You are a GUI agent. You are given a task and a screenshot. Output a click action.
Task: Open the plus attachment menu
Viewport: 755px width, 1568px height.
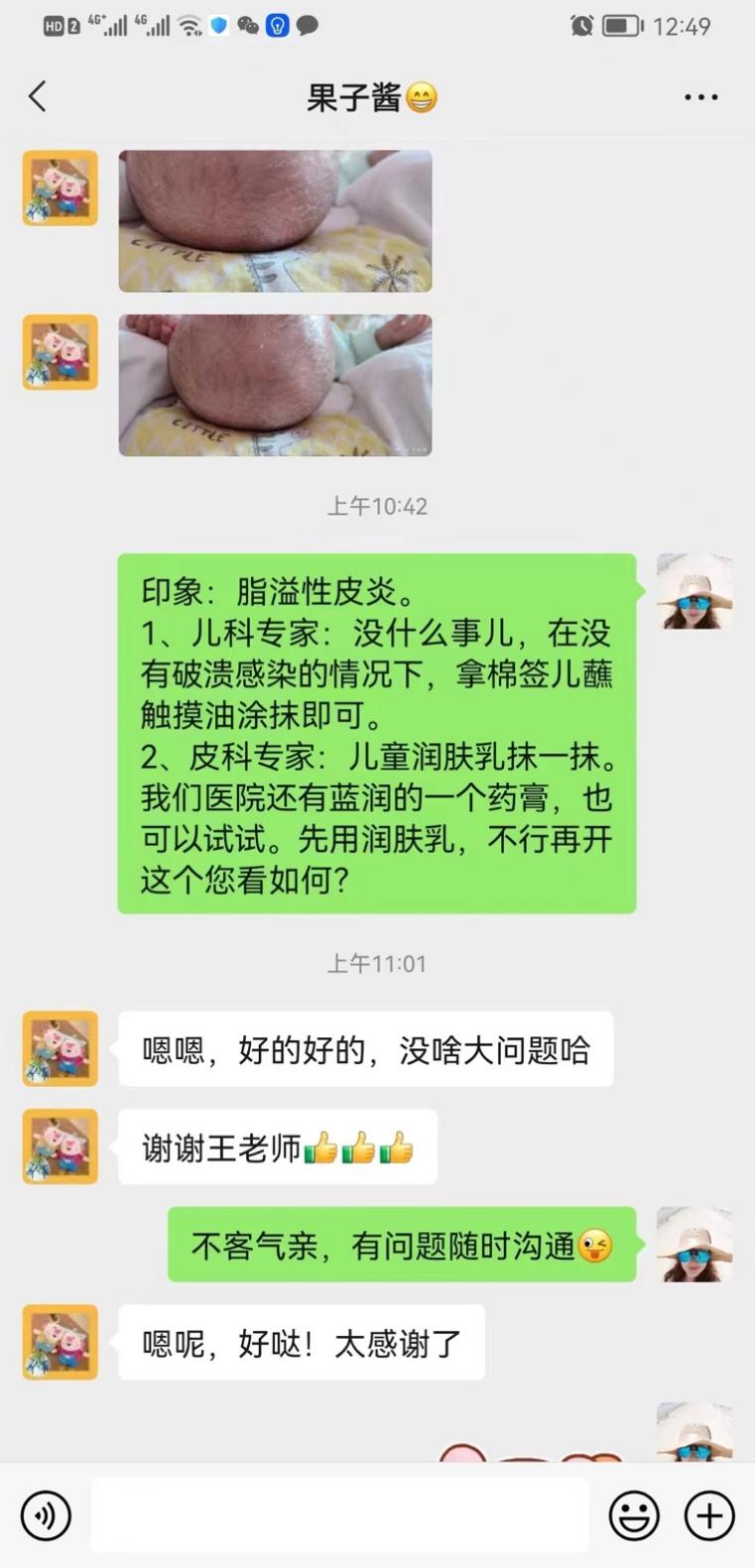point(709,1515)
